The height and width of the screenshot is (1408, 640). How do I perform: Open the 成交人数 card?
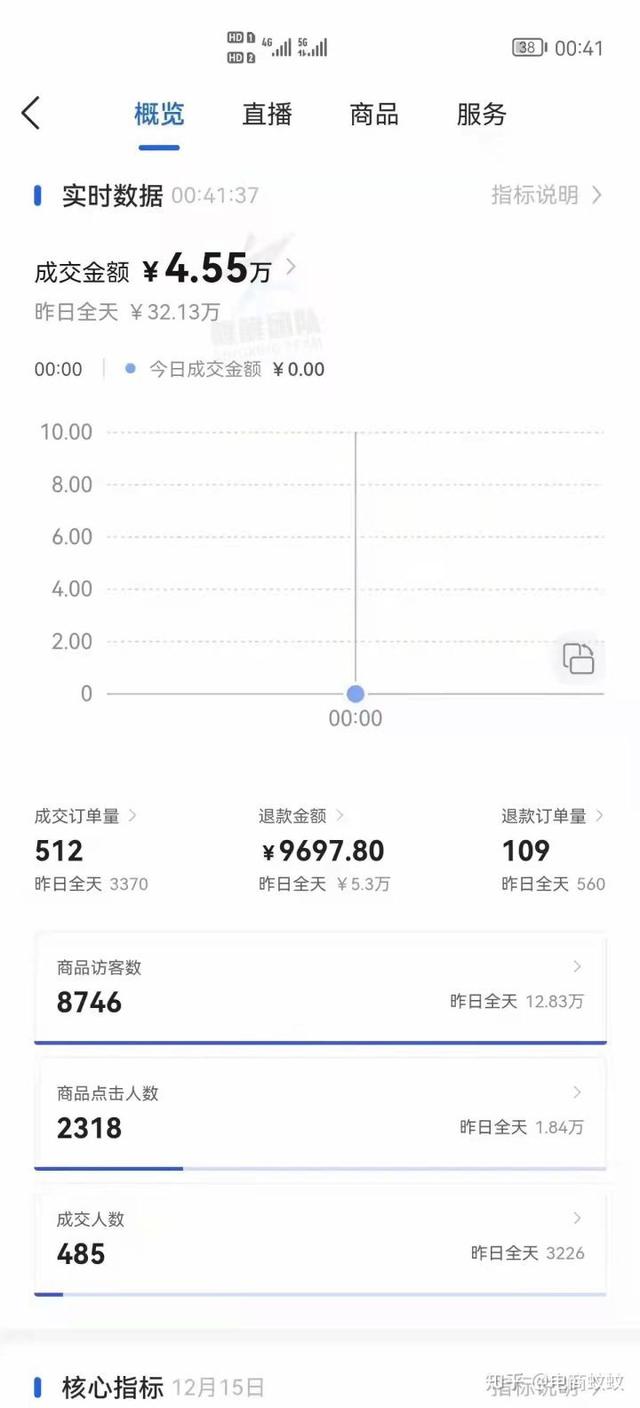[320, 1238]
